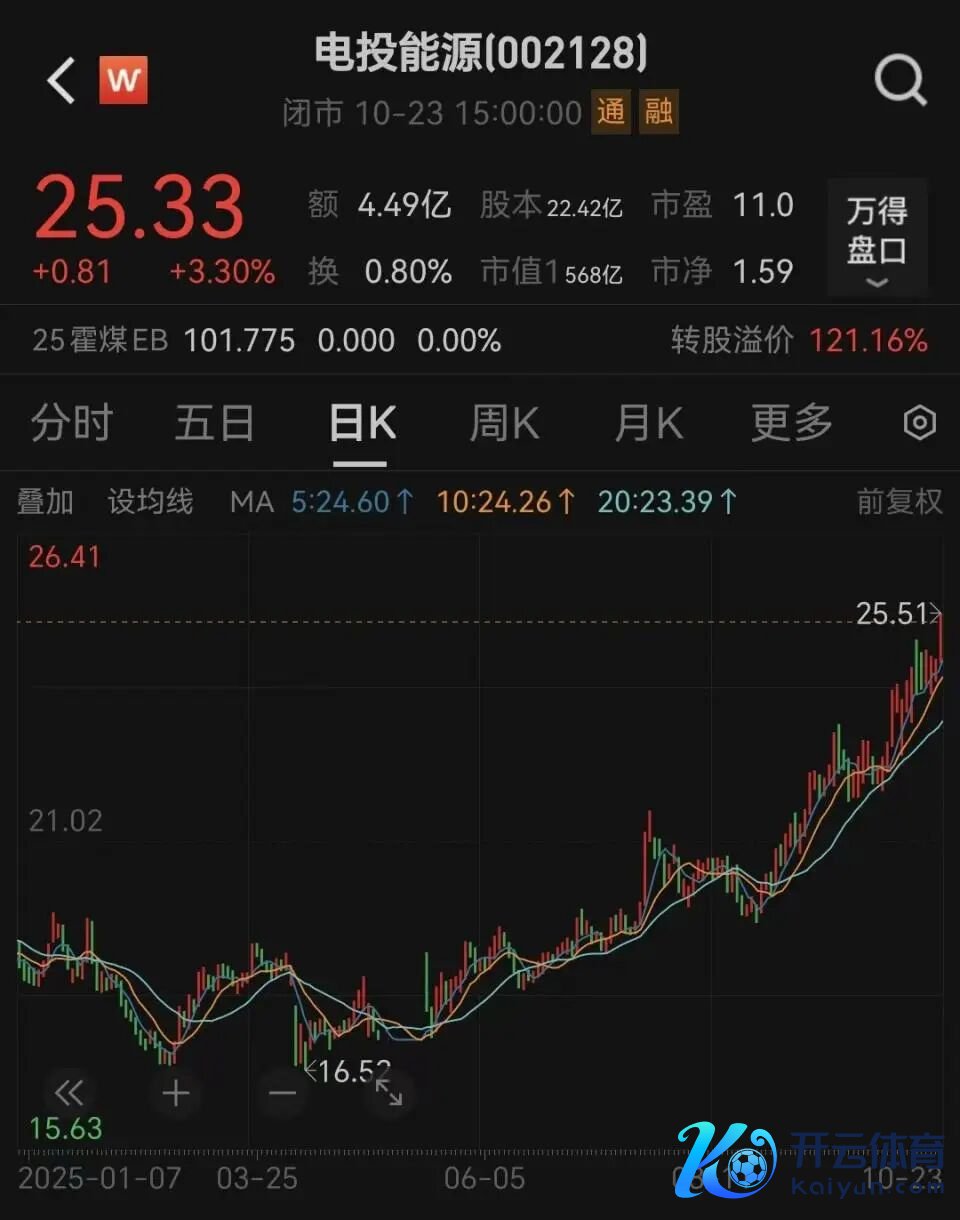
Task: Open the search function
Action: click(x=901, y=80)
